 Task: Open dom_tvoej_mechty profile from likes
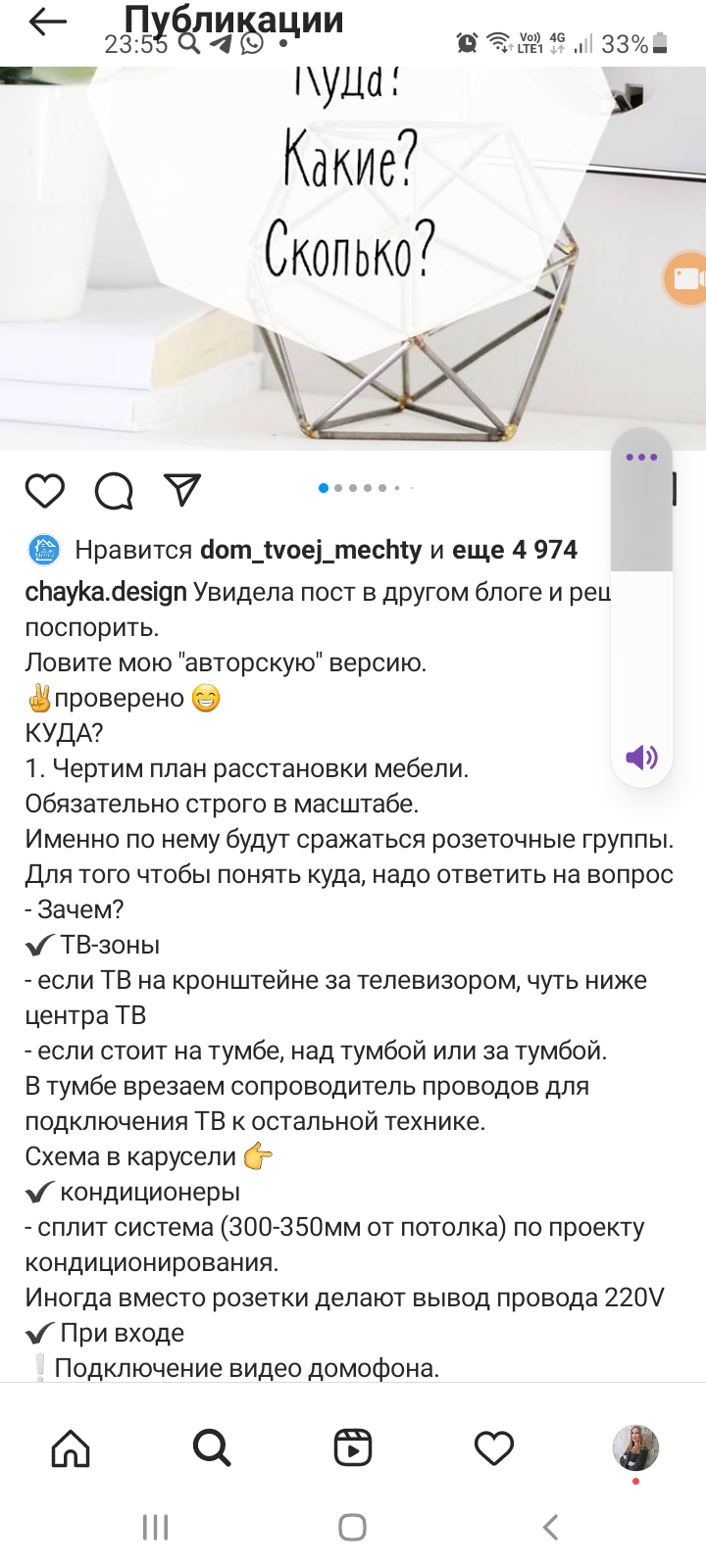tap(310, 550)
